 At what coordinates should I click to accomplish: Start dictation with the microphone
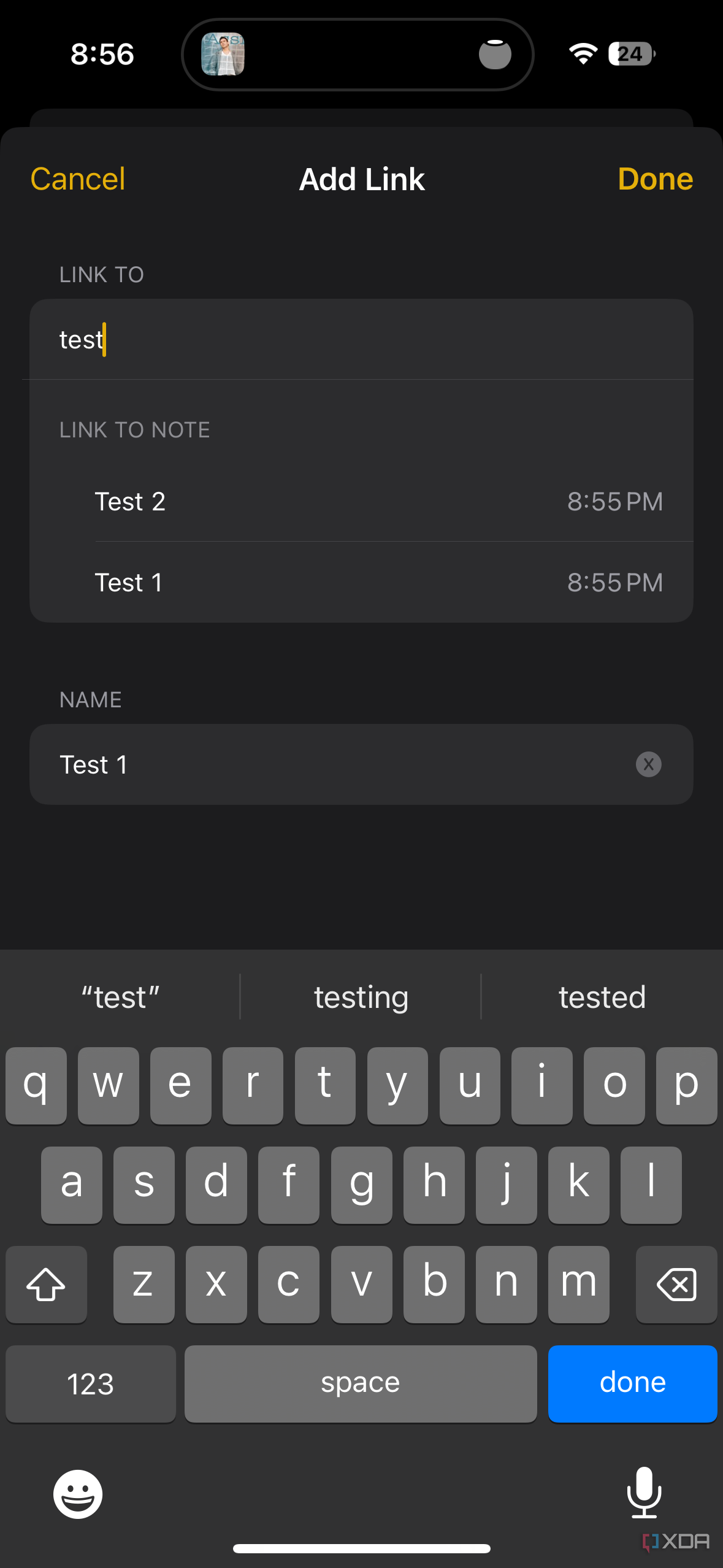(x=644, y=1493)
